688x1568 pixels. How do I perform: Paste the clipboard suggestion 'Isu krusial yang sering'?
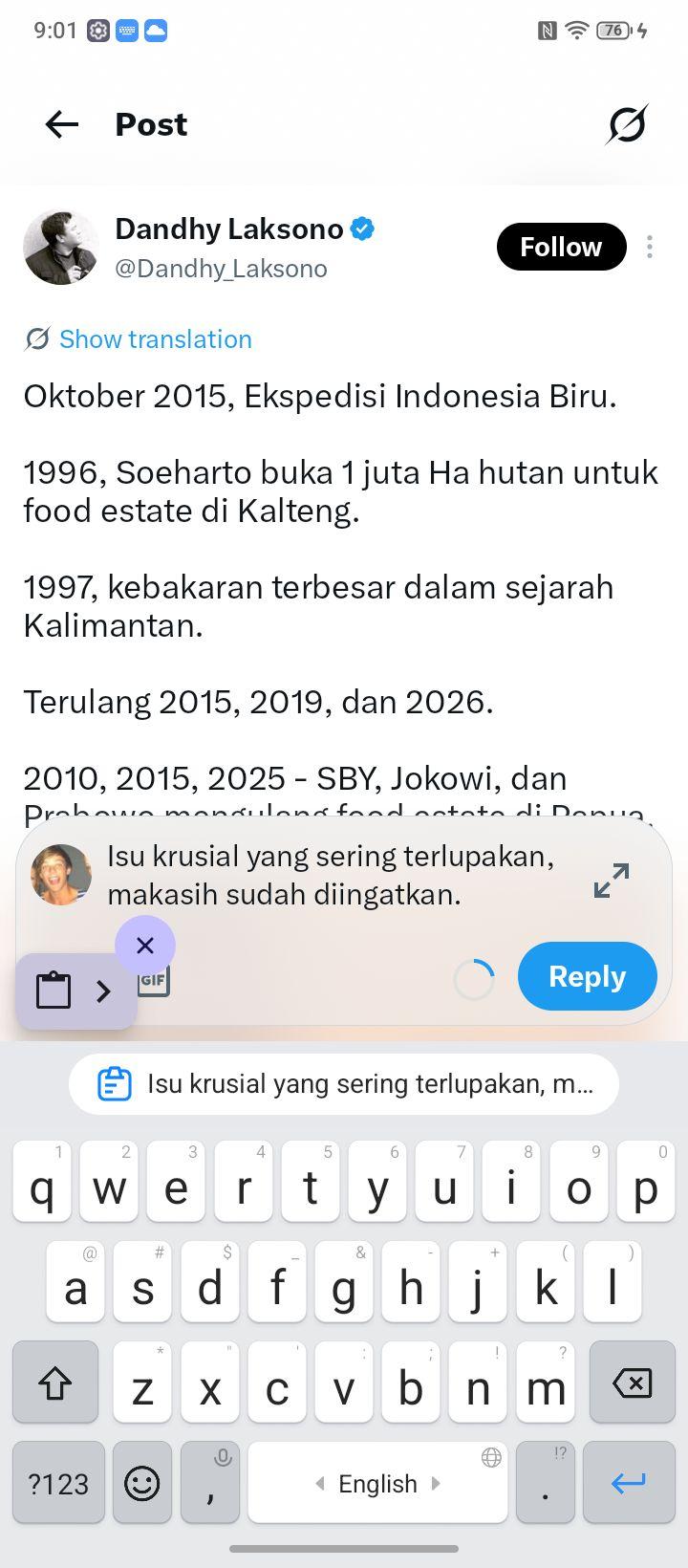[x=344, y=1084]
